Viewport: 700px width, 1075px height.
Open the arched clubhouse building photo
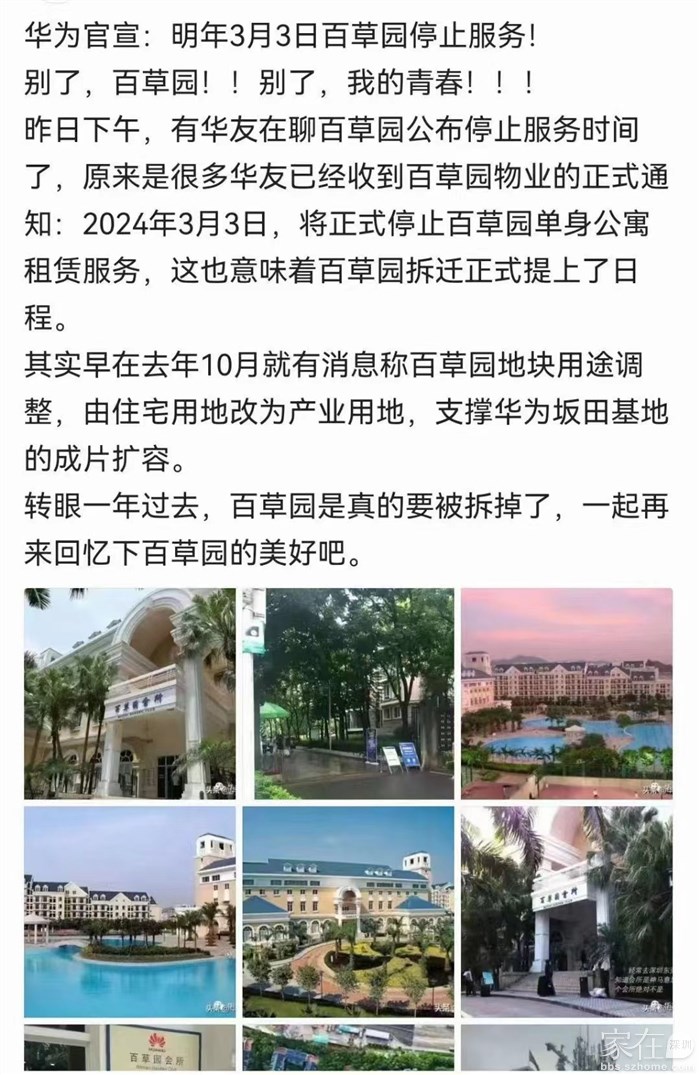click(x=130, y=693)
